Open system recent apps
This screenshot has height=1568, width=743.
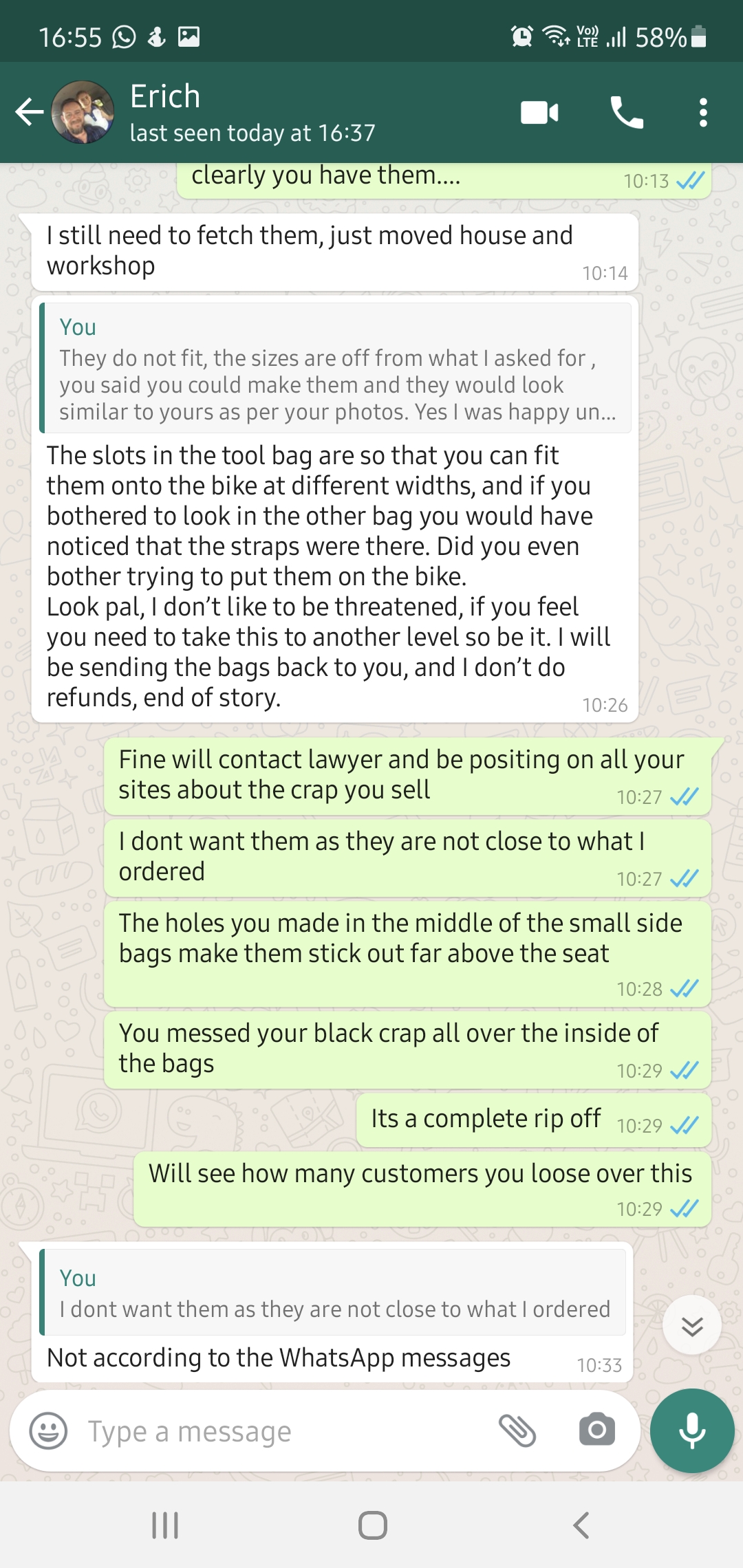tap(165, 1525)
